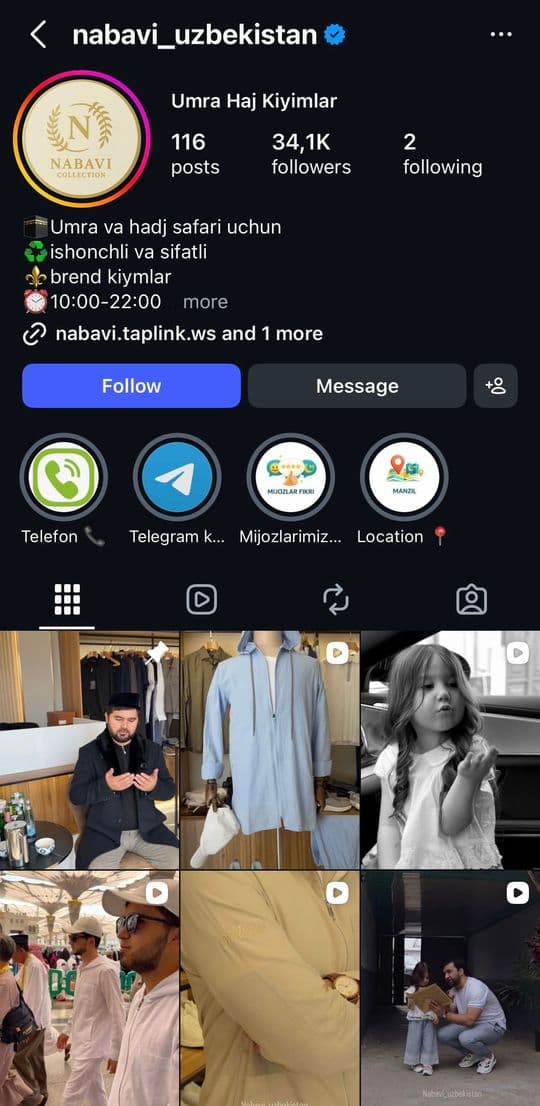Open the blue hooded shirt reel
The width and height of the screenshot is (540, 1106).
270,750
